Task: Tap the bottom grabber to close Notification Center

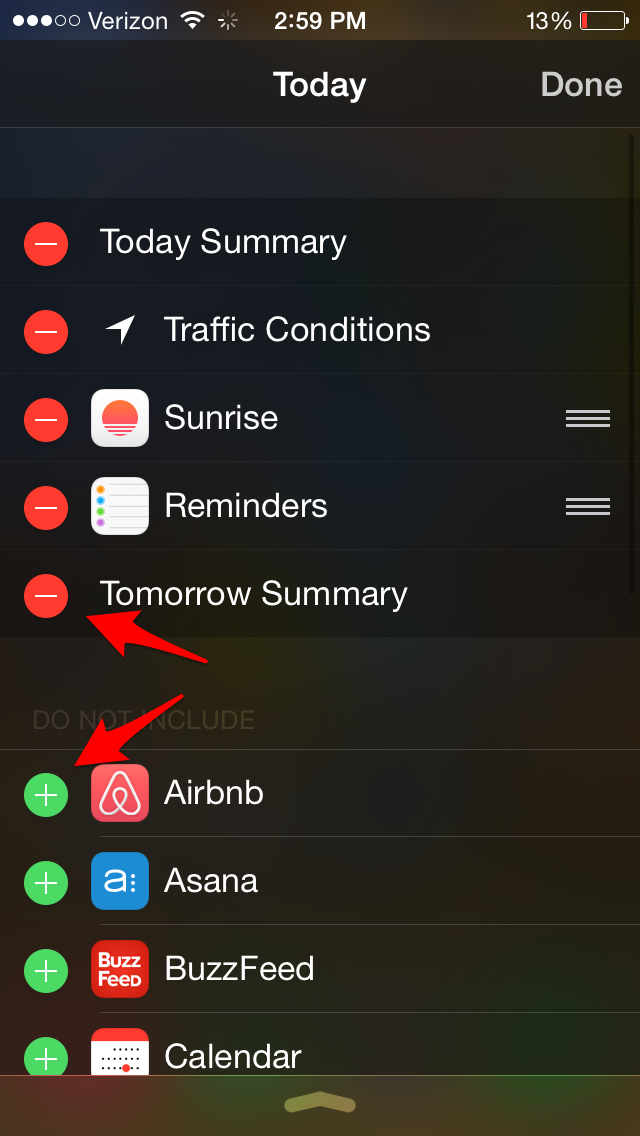Action: pyautogui.click(x=320, y=1104)
